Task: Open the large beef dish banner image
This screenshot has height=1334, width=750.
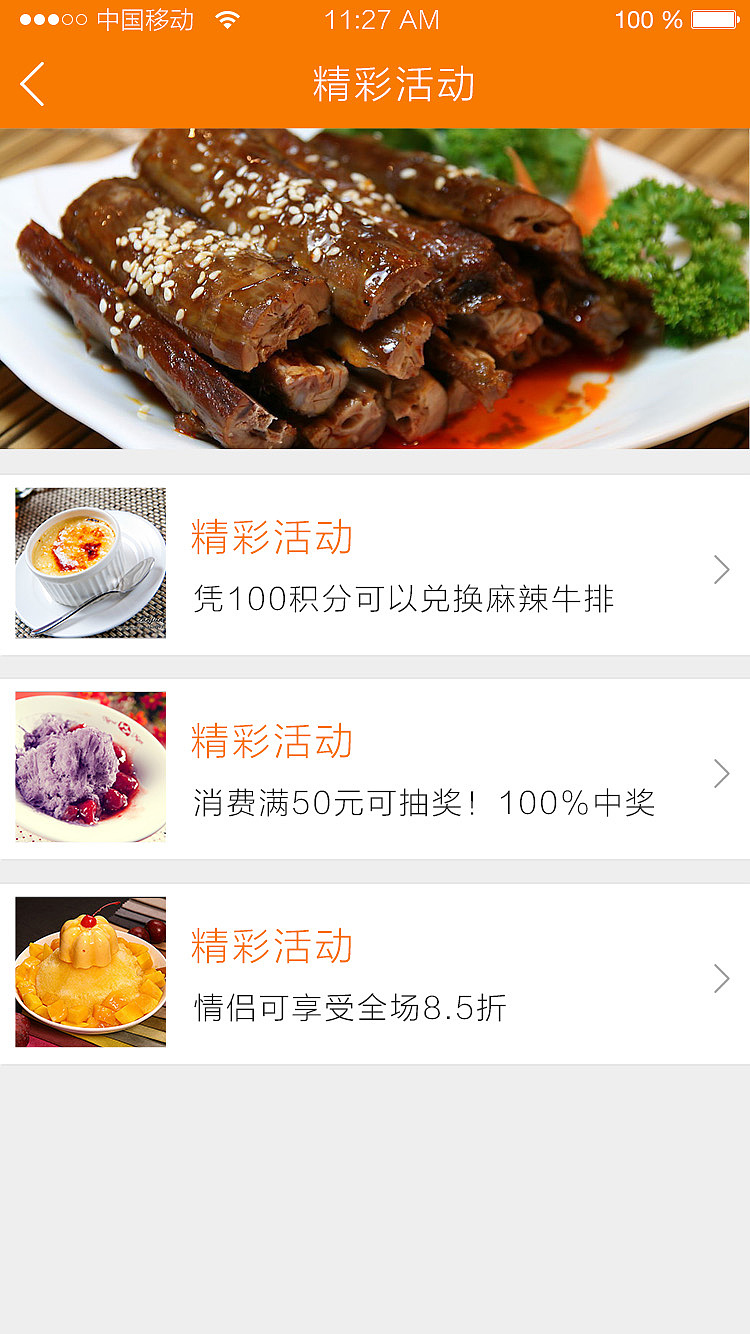Action: tap(375, 290)
